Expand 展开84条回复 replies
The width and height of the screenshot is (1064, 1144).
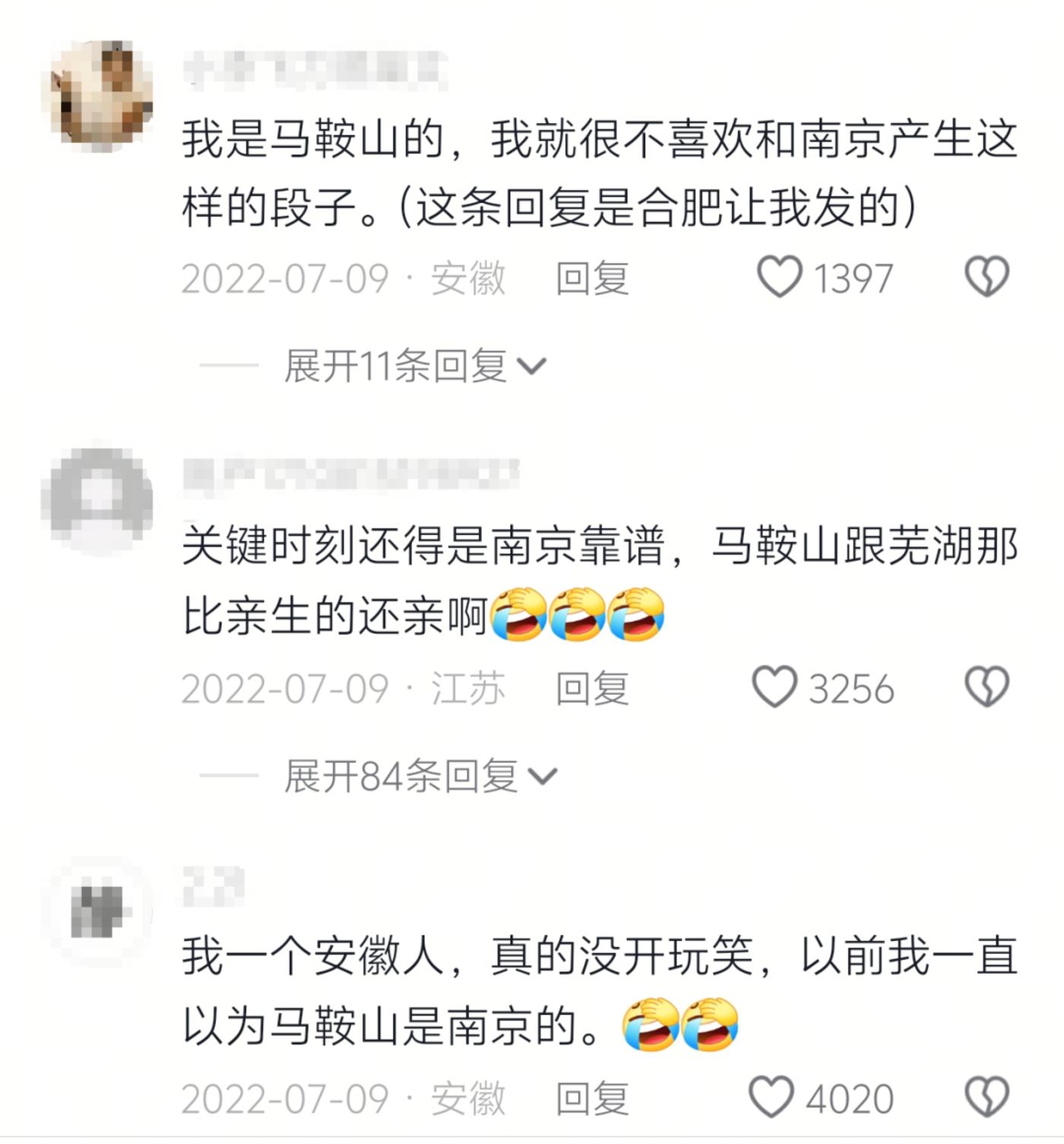click(x=420, y=776)
